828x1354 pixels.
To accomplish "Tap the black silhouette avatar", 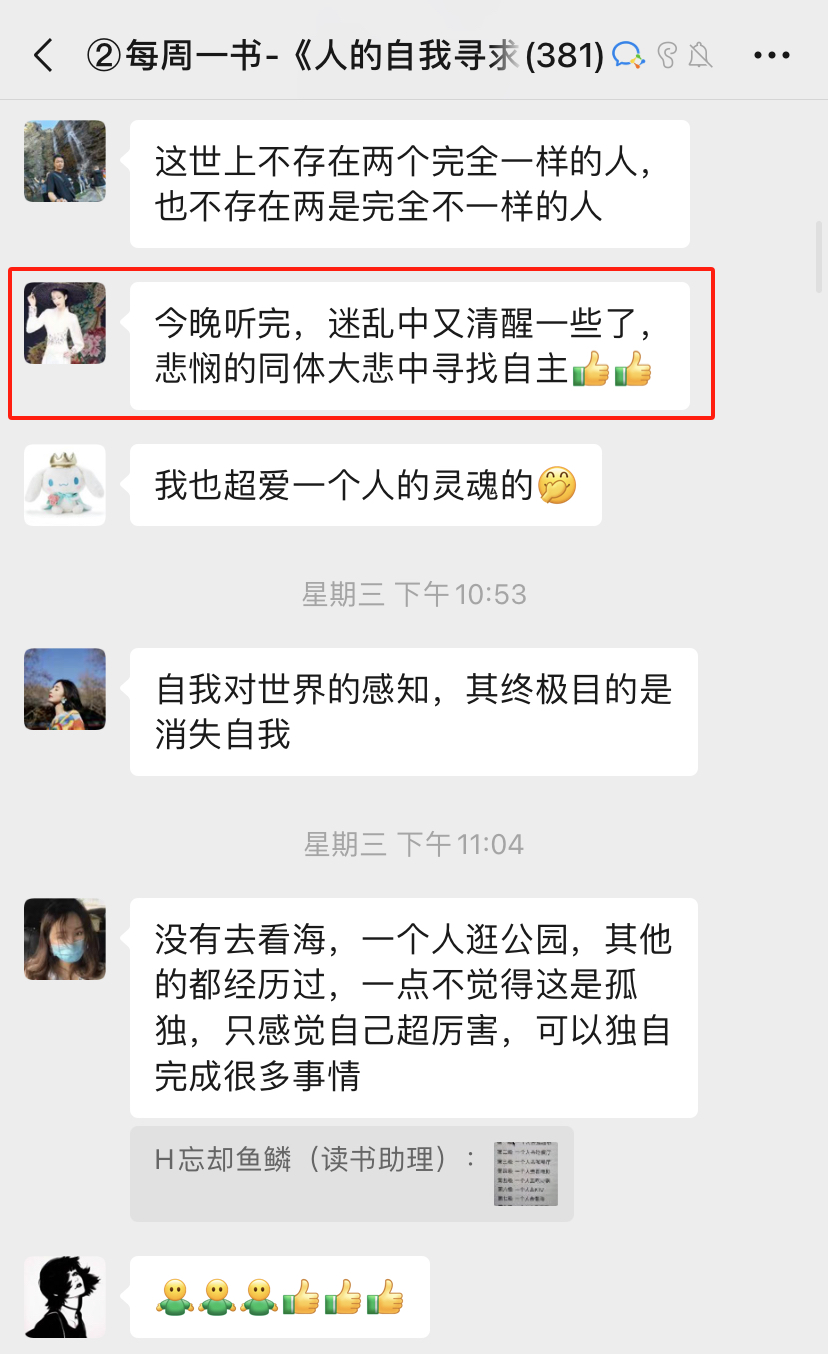I will 65,1297.
